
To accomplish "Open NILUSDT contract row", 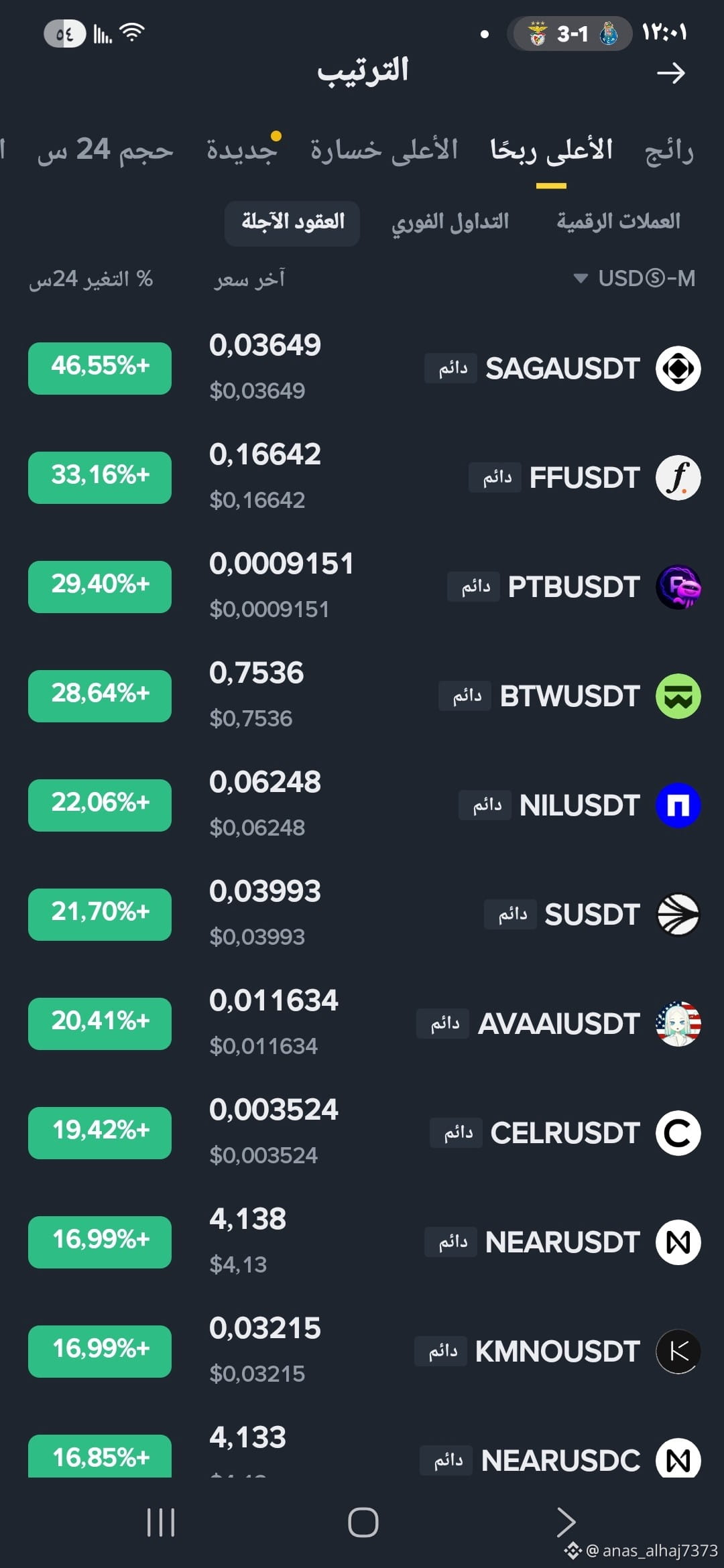I will click(362, 805).
